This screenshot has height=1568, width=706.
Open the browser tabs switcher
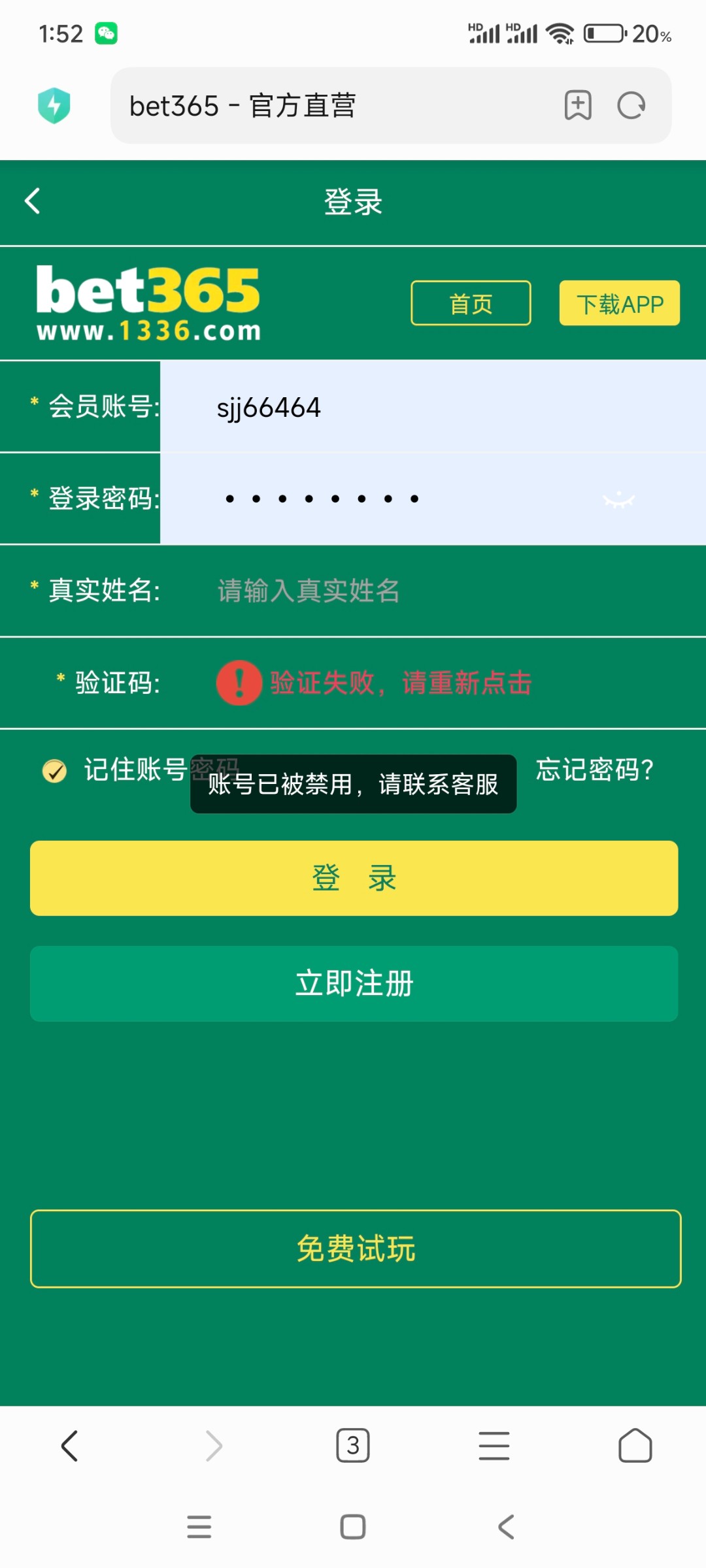(x=353, y=1446)
